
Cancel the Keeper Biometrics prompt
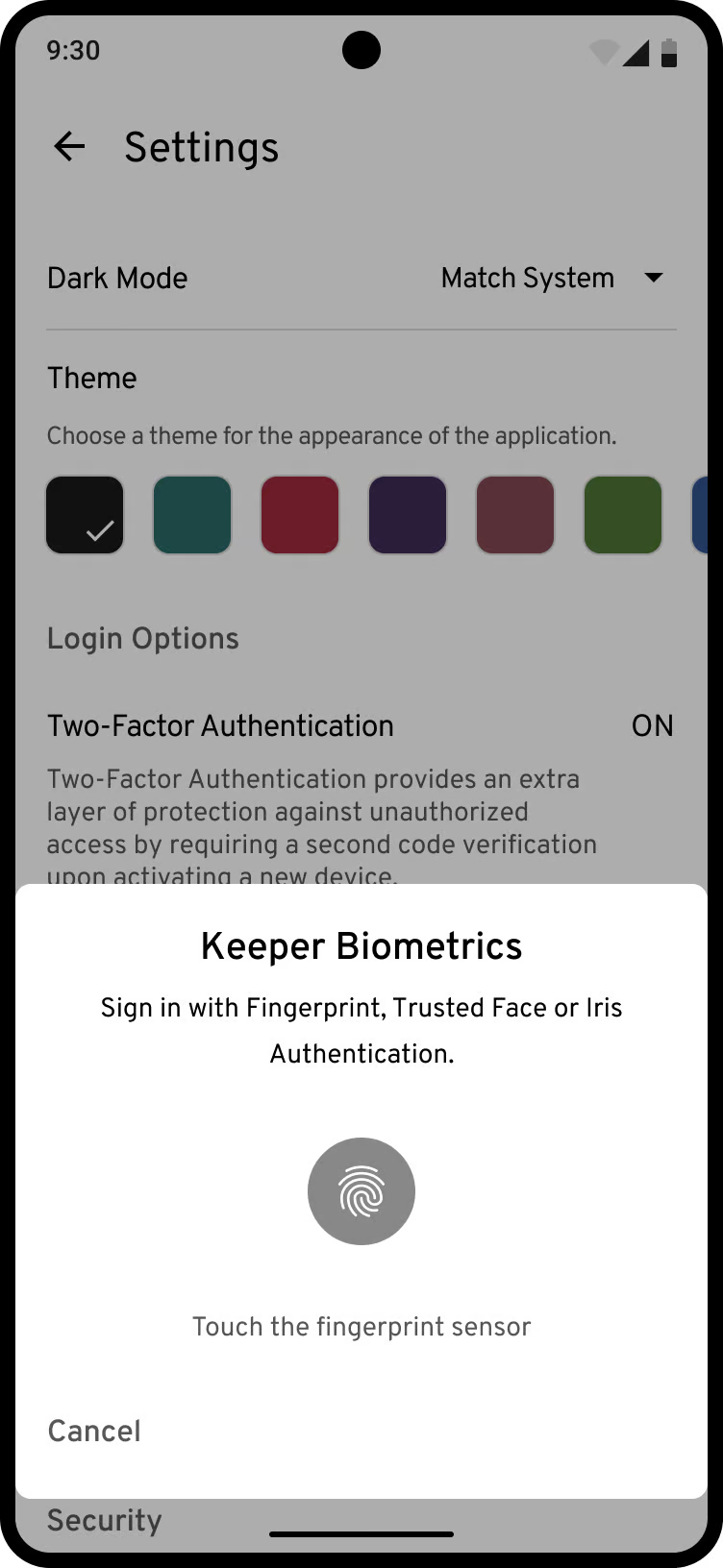94,1431
